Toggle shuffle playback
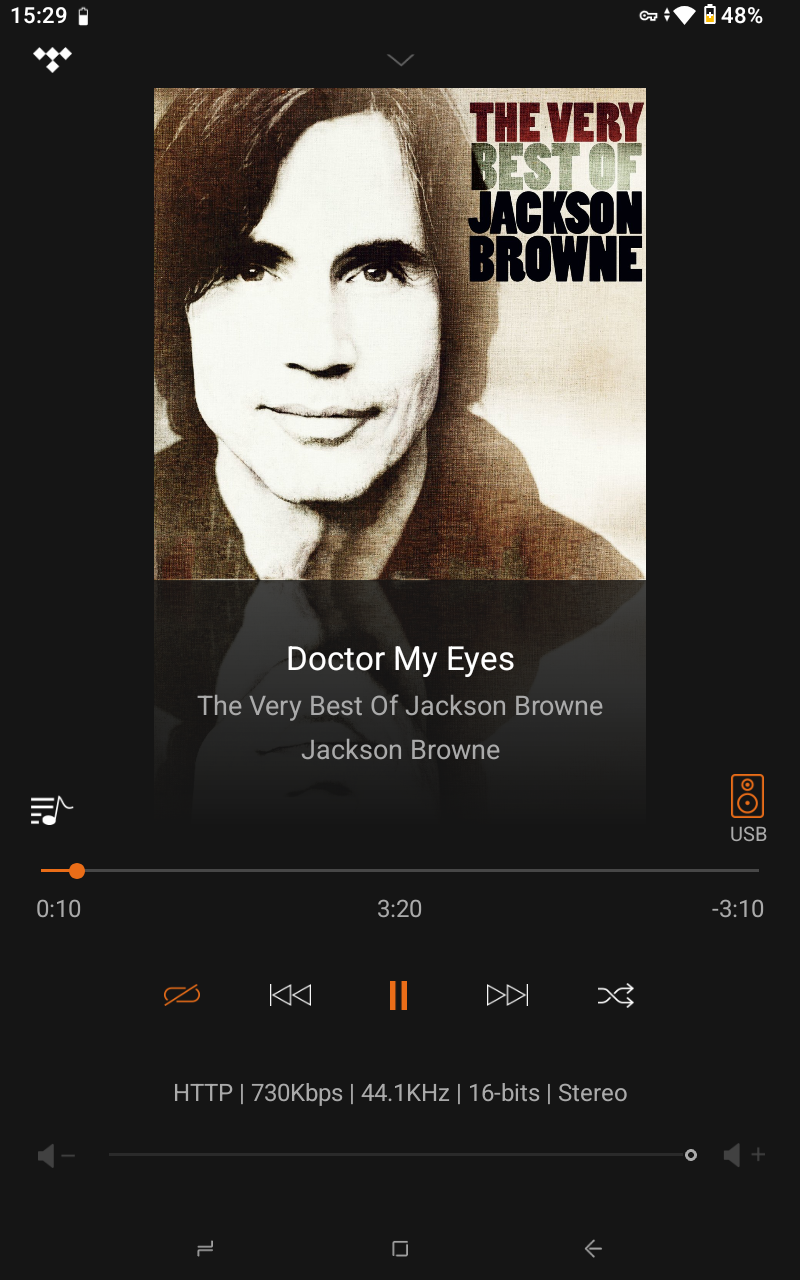800x1280 pixels. [x=615, y=995]
